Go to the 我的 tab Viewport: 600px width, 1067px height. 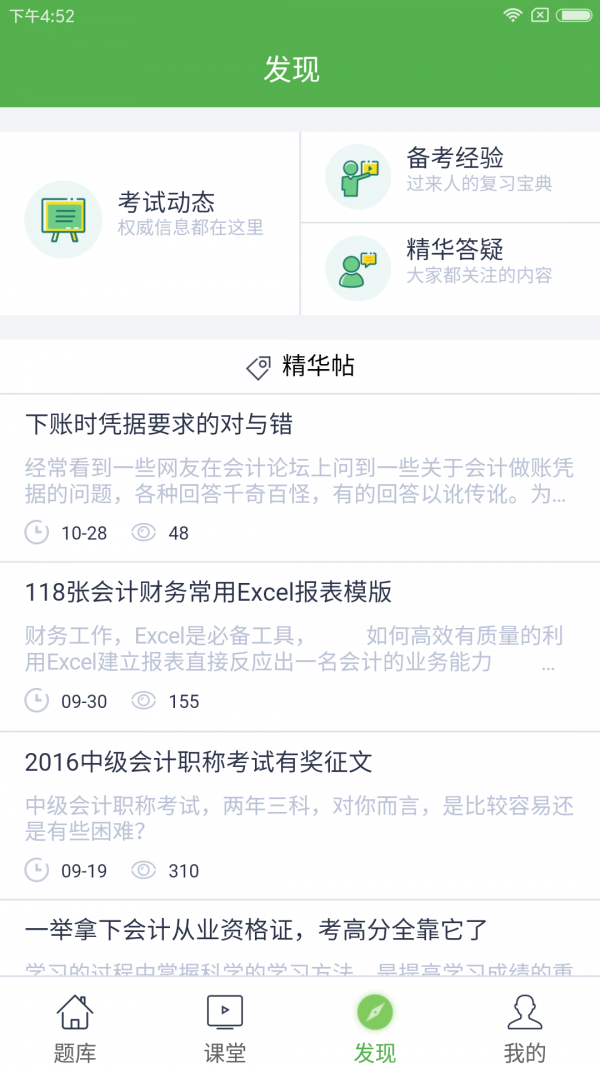(x=525, y=1025)
